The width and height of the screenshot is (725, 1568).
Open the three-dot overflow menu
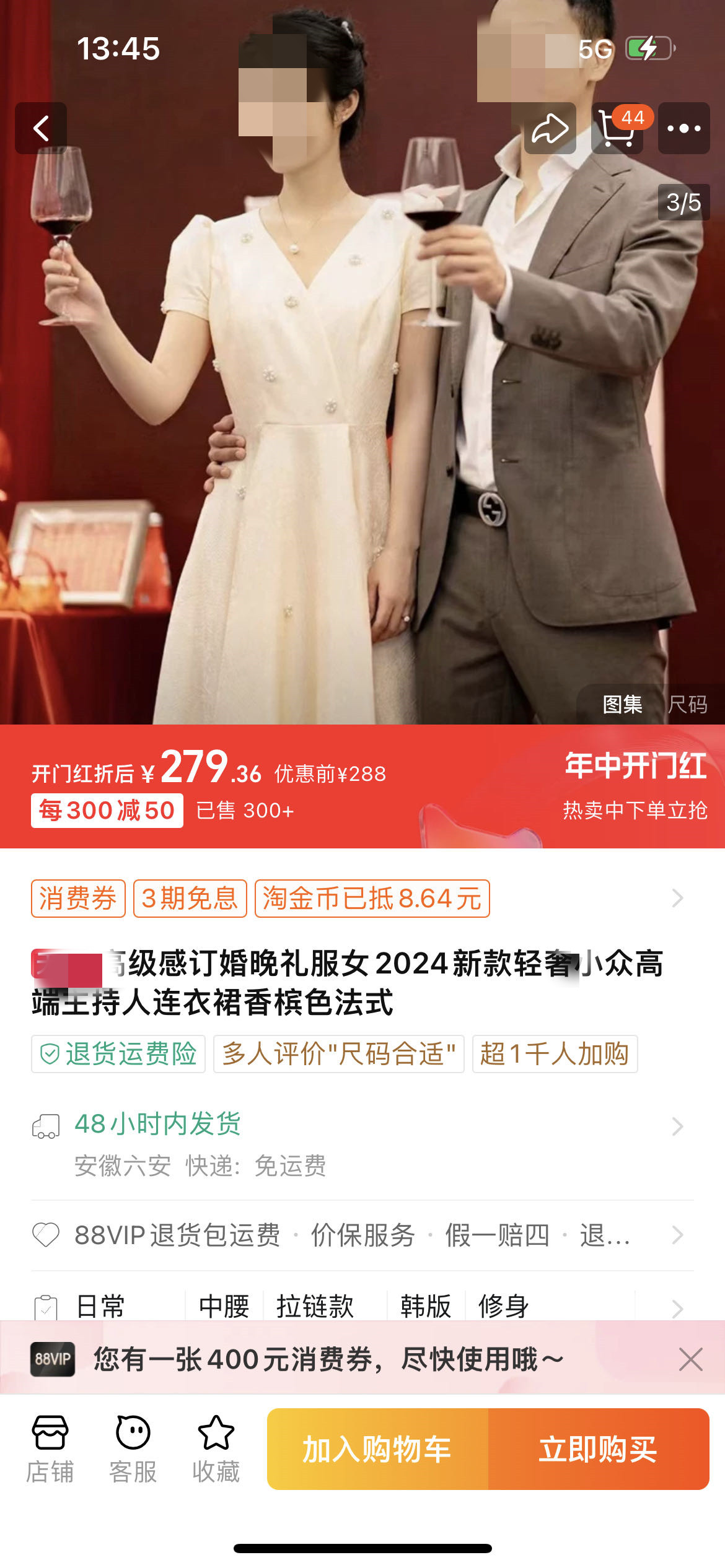coord(683,128)
